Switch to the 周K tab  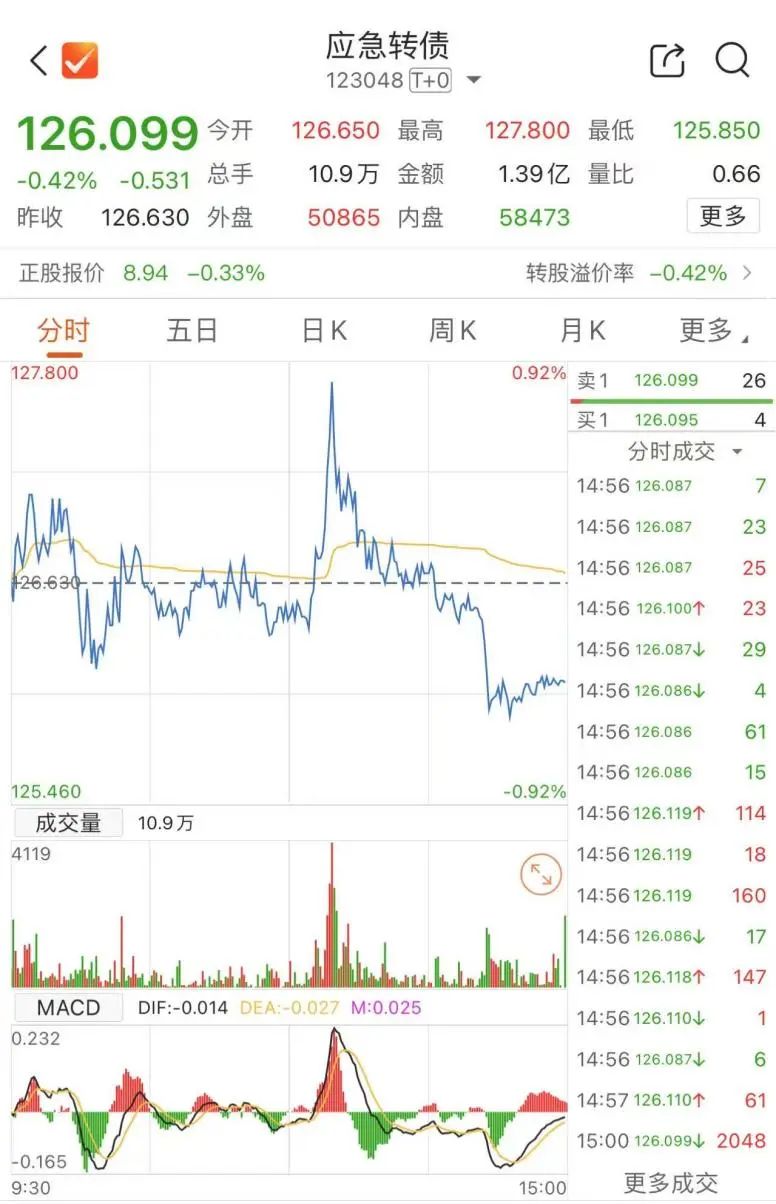452,331
